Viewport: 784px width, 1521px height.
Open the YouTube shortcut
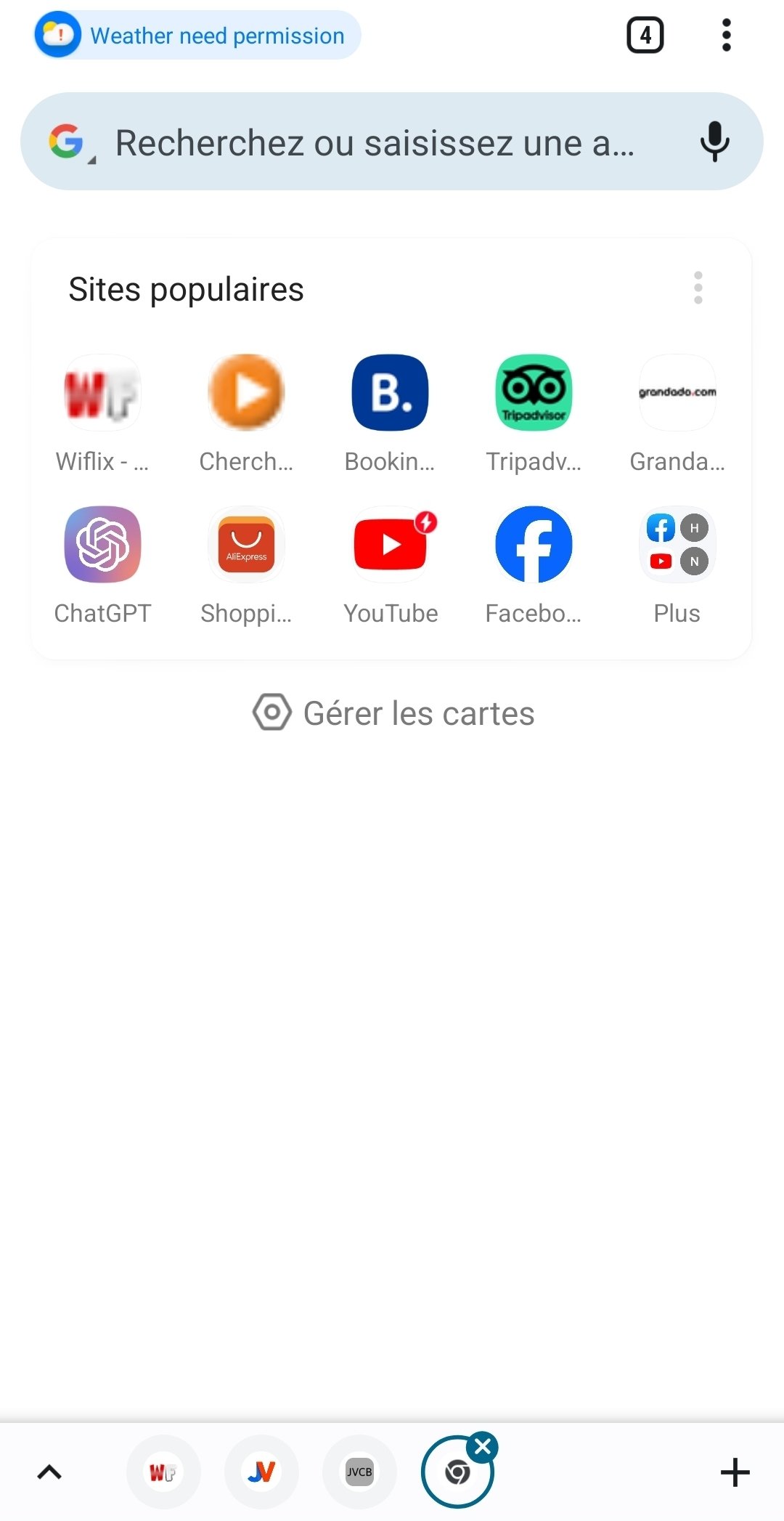click(390, 545)
